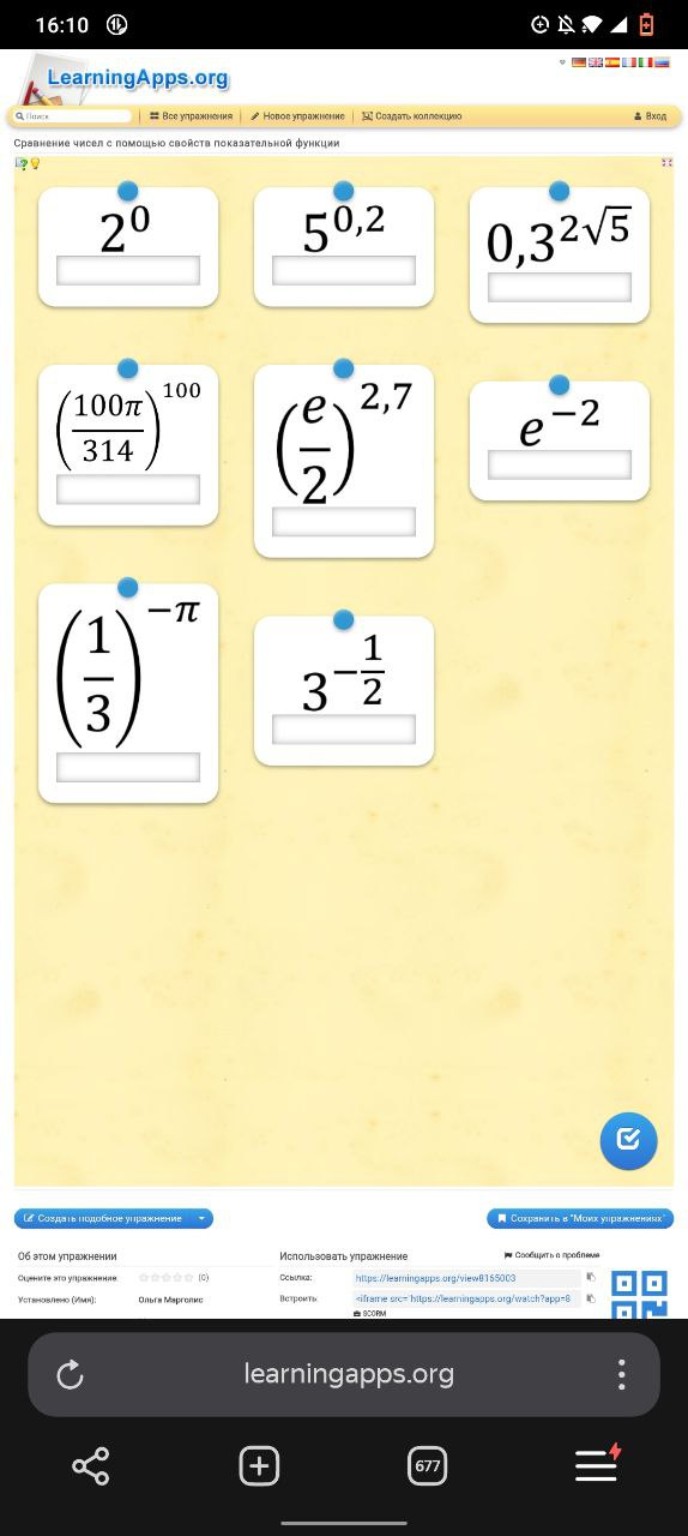Open the 677 browser tabs switcher

pos(427,1466)
